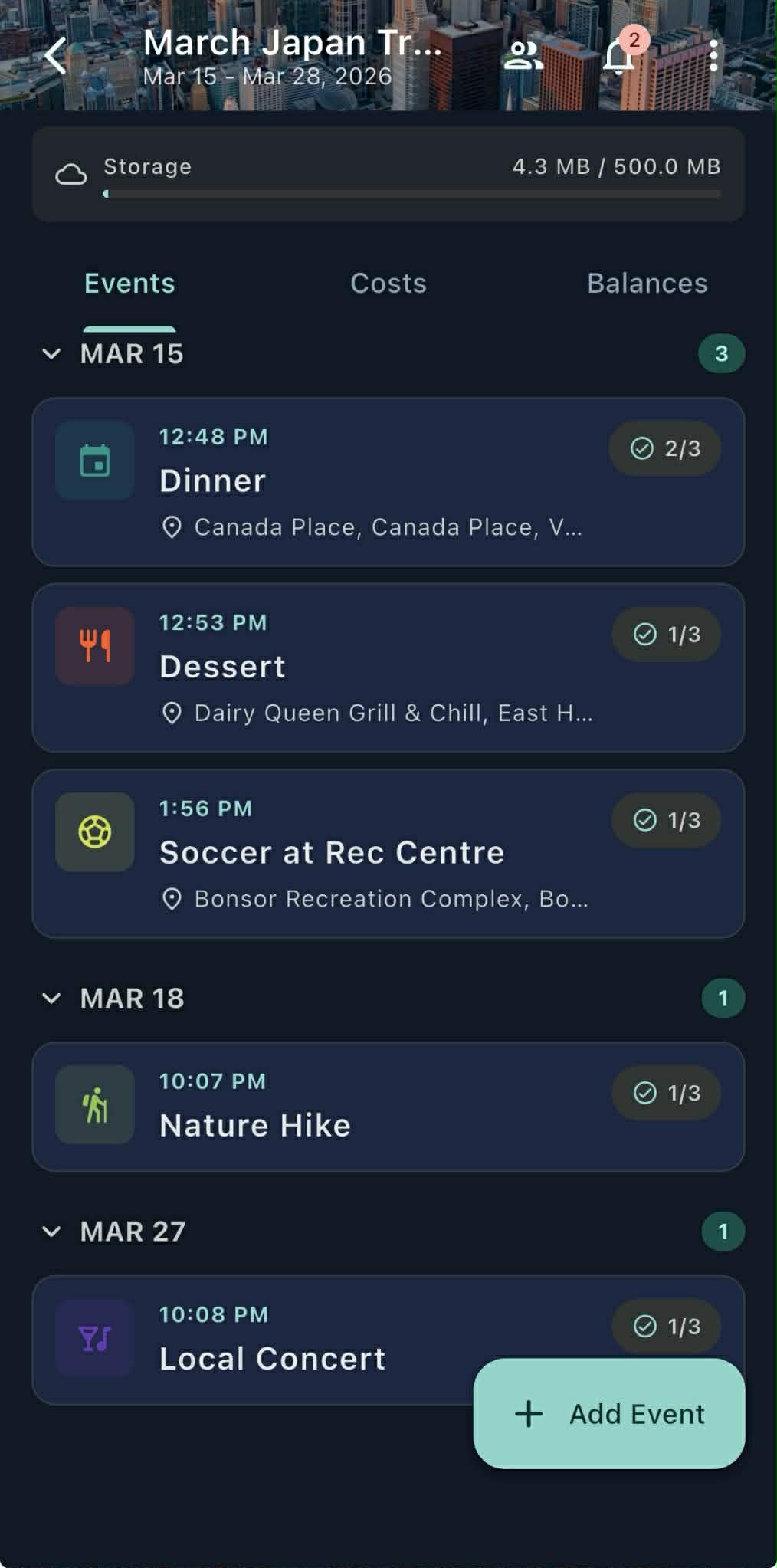Switch to the Costs tab
The height and width of the screenshot is (1568, 777).
point(388,283)
